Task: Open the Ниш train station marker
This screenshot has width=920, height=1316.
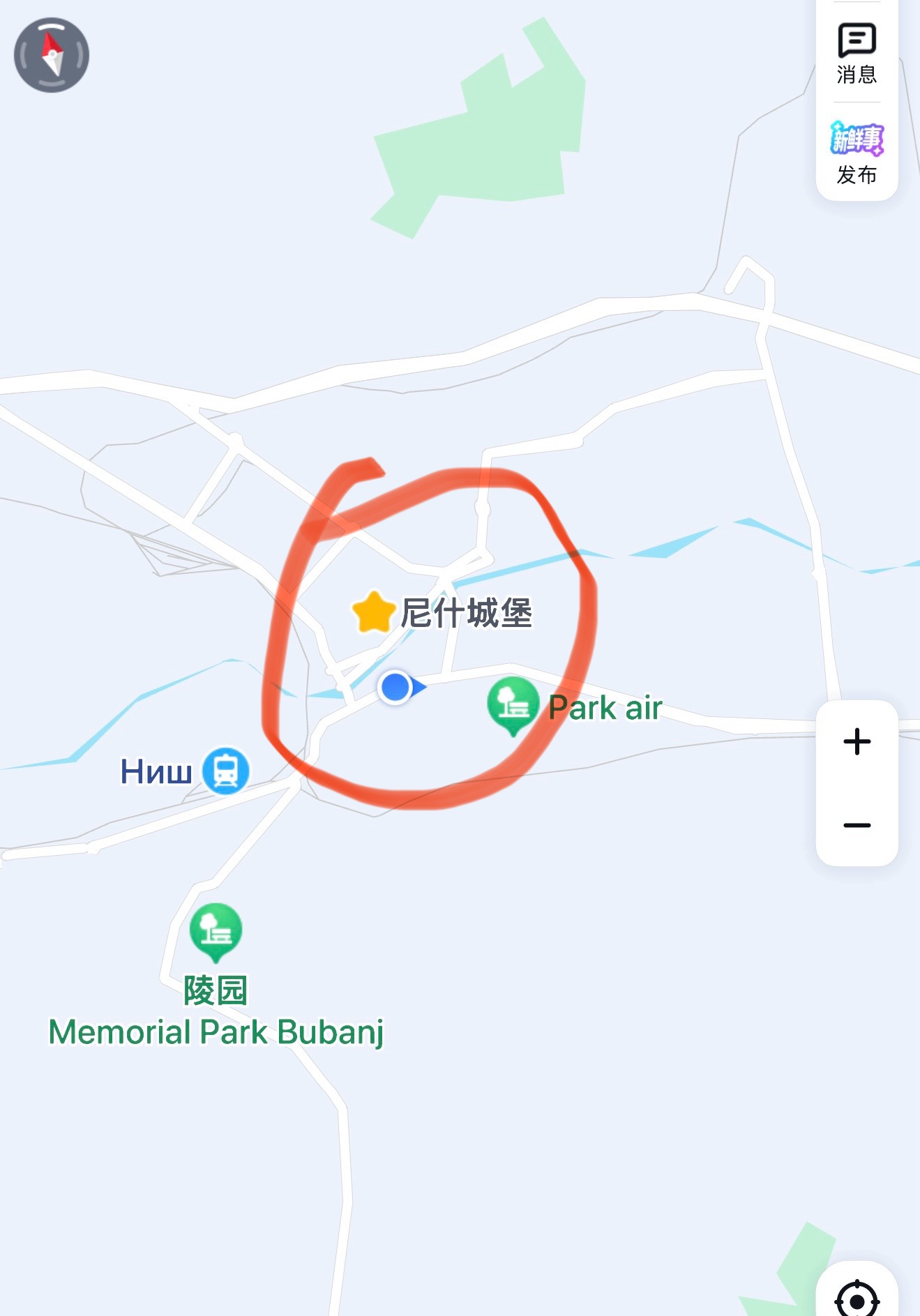Action: click(x=225, y=771)
